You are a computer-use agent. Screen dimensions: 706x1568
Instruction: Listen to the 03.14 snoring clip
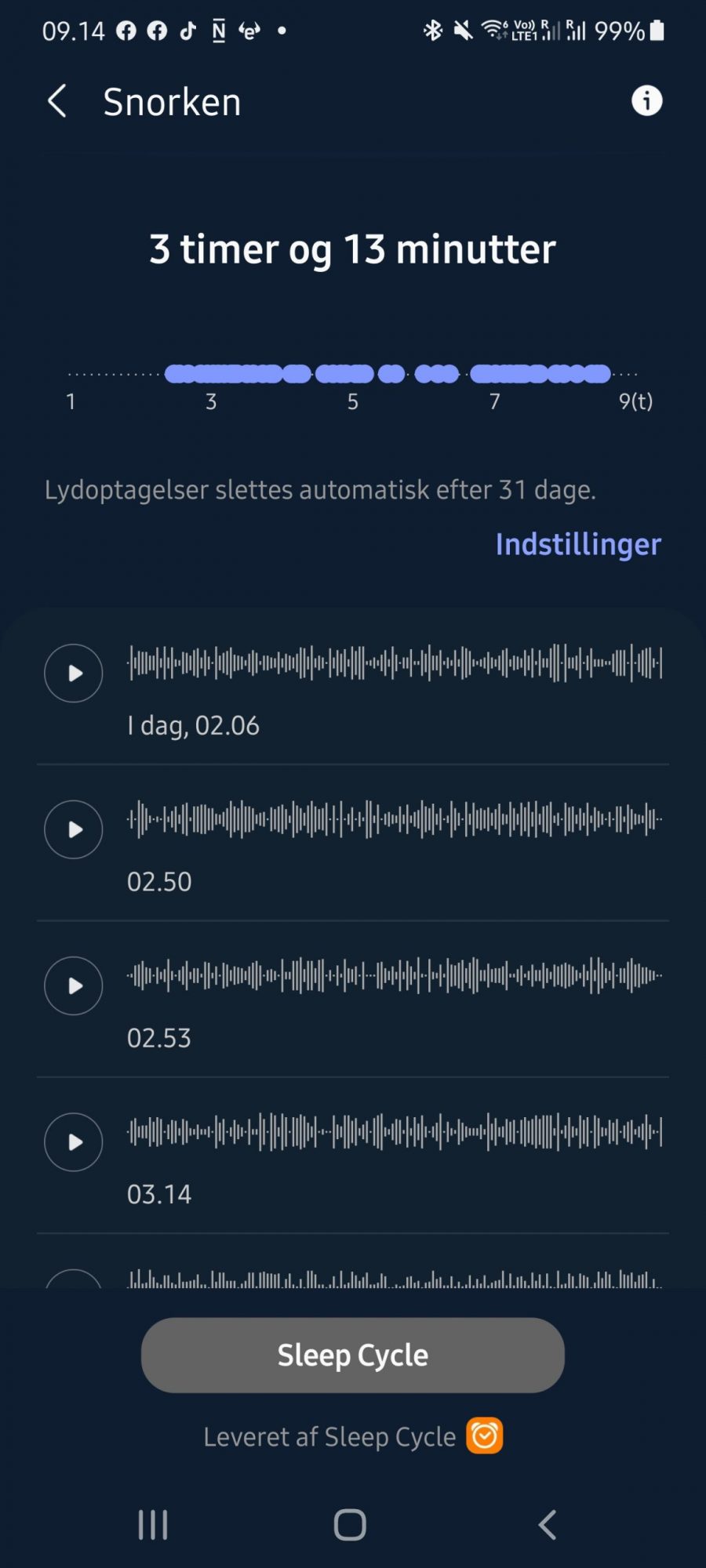74,1142
